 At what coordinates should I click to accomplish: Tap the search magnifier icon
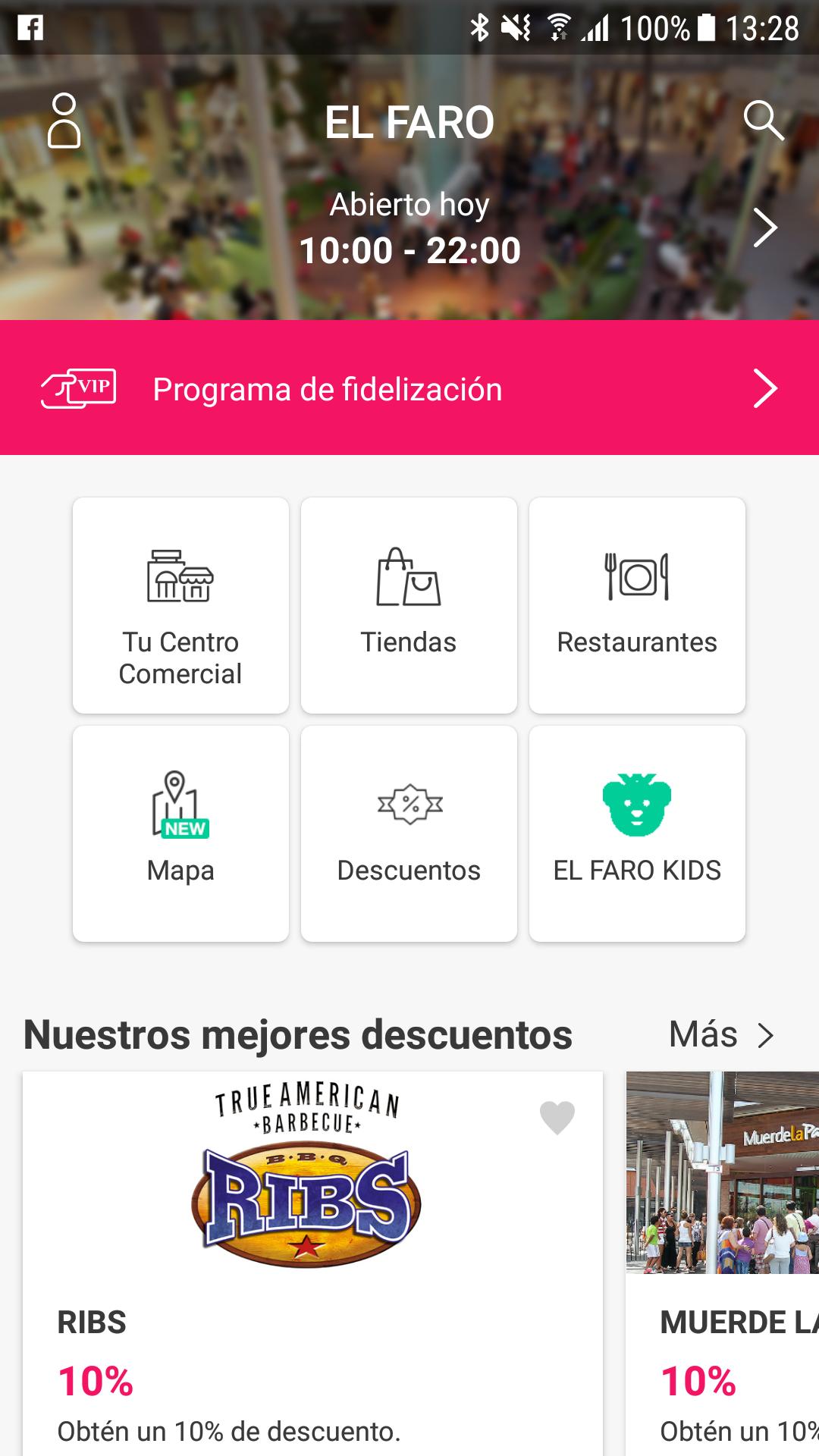(x=763, y=121)
